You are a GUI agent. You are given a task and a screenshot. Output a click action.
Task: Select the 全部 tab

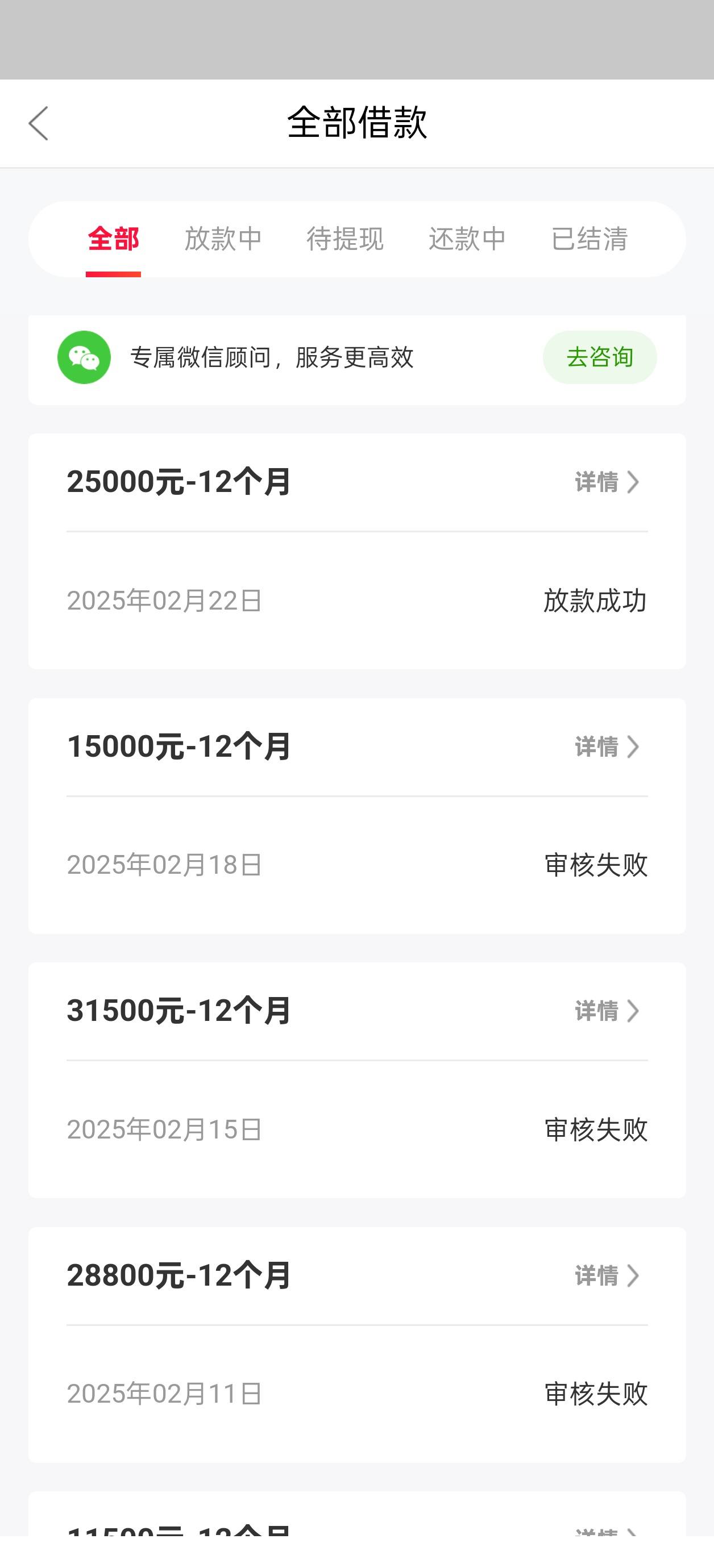[113, 239]
